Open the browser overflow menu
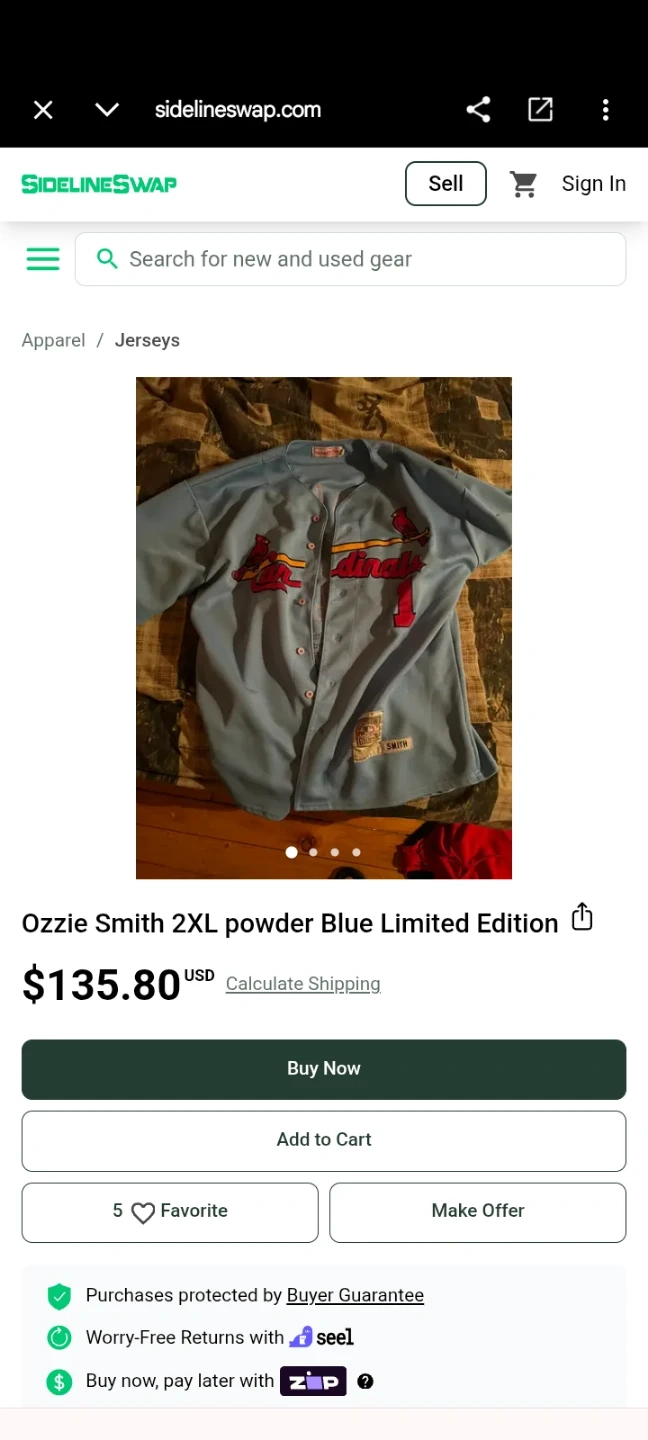Viewport: 648px width, 1440px height. point(605,110)
